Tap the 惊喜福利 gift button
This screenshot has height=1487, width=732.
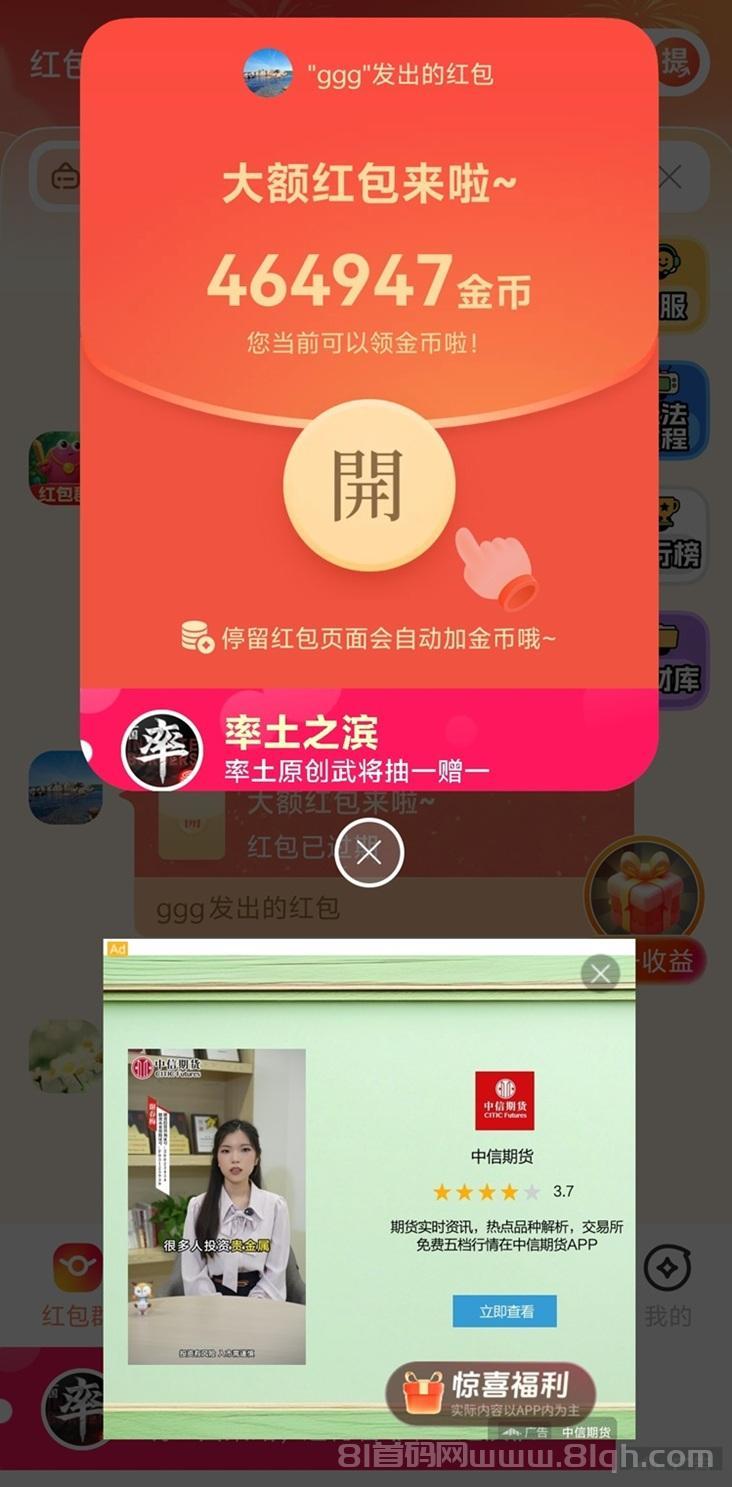(491, 1393)
